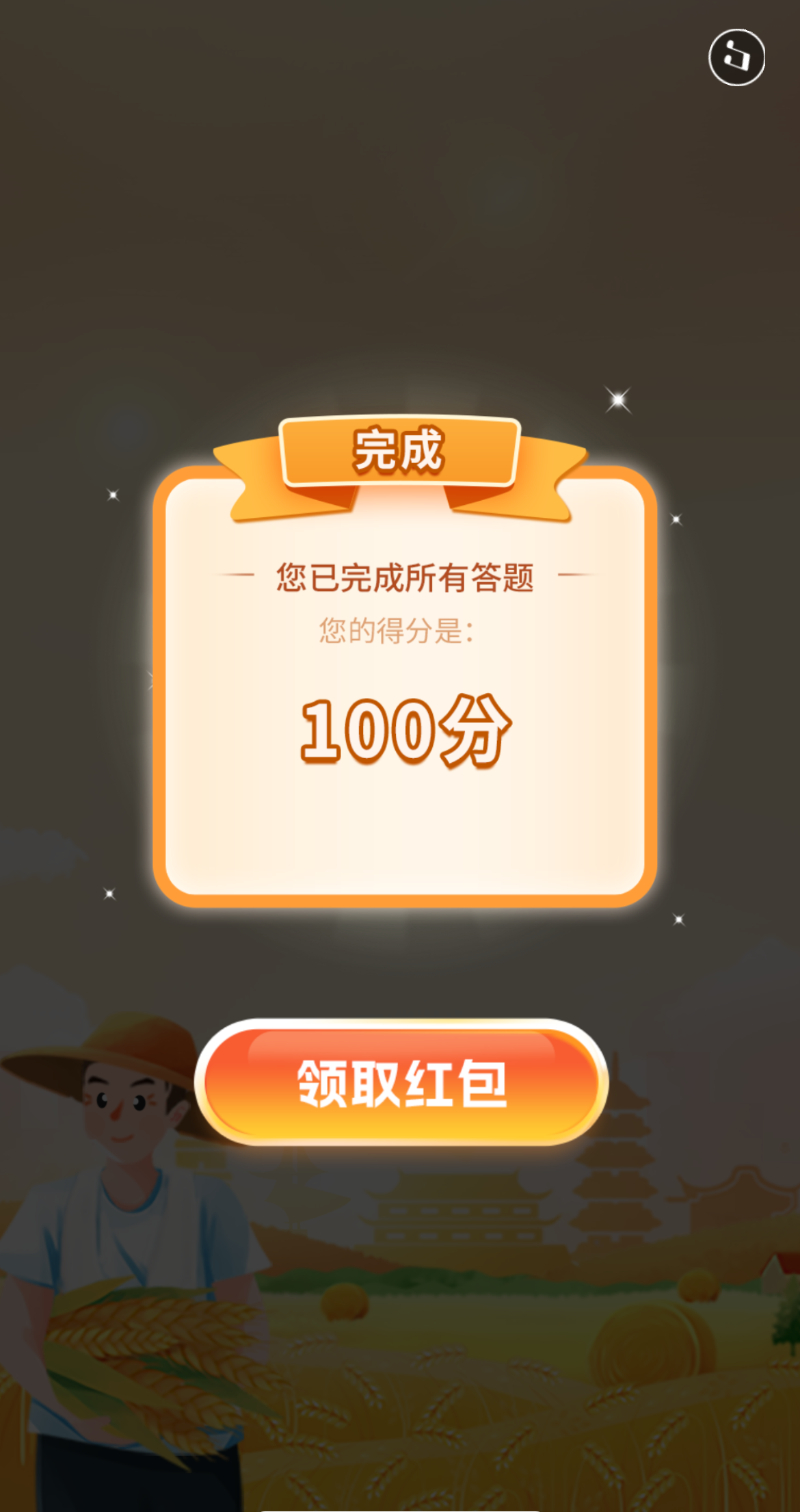Toggle the background music icon
800x1512 pixels.
pos(736,57)
